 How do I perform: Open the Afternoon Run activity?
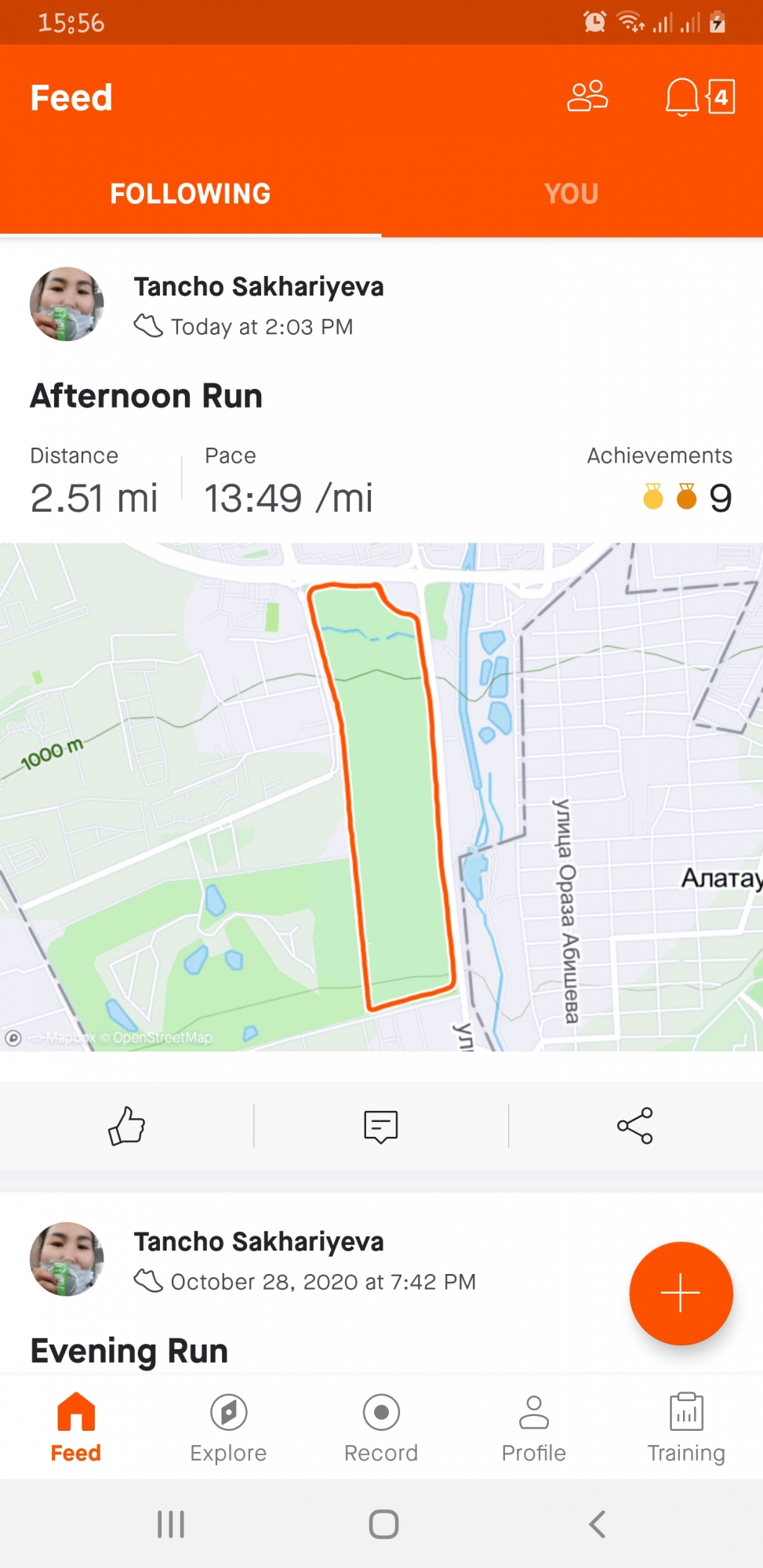click(146, 396)
